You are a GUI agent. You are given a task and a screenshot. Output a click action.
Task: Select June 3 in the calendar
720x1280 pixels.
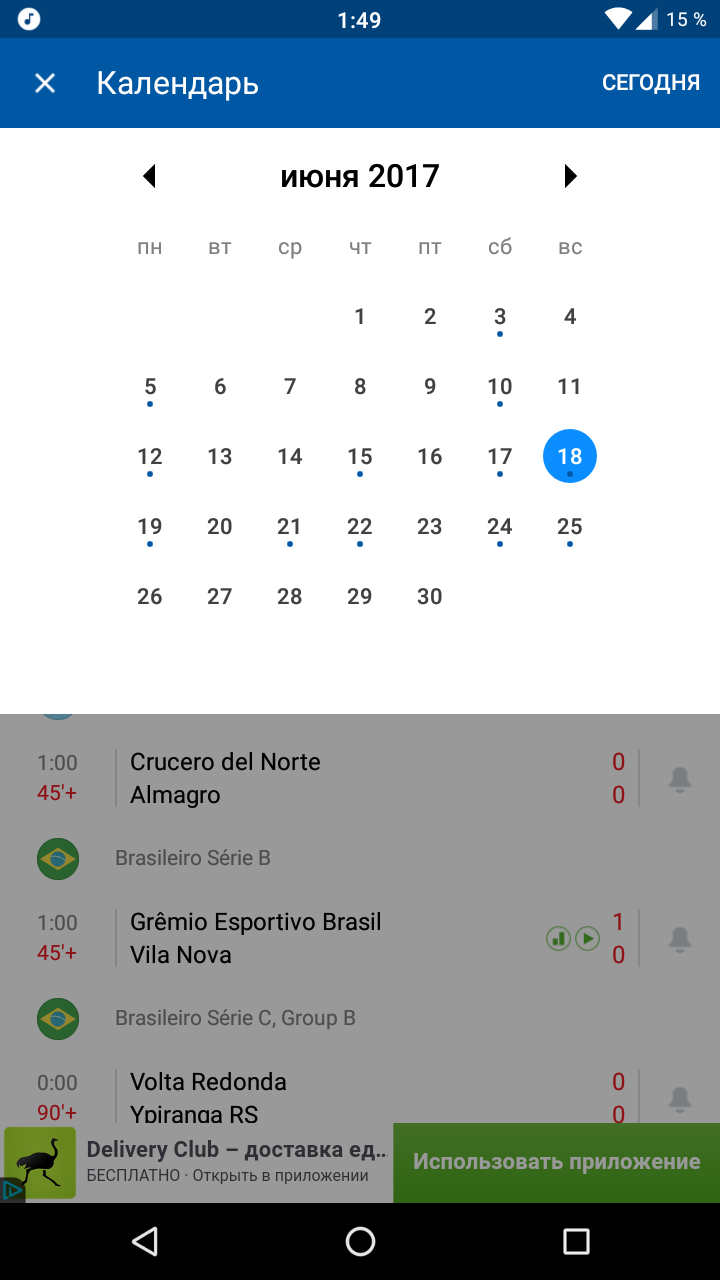500,317
